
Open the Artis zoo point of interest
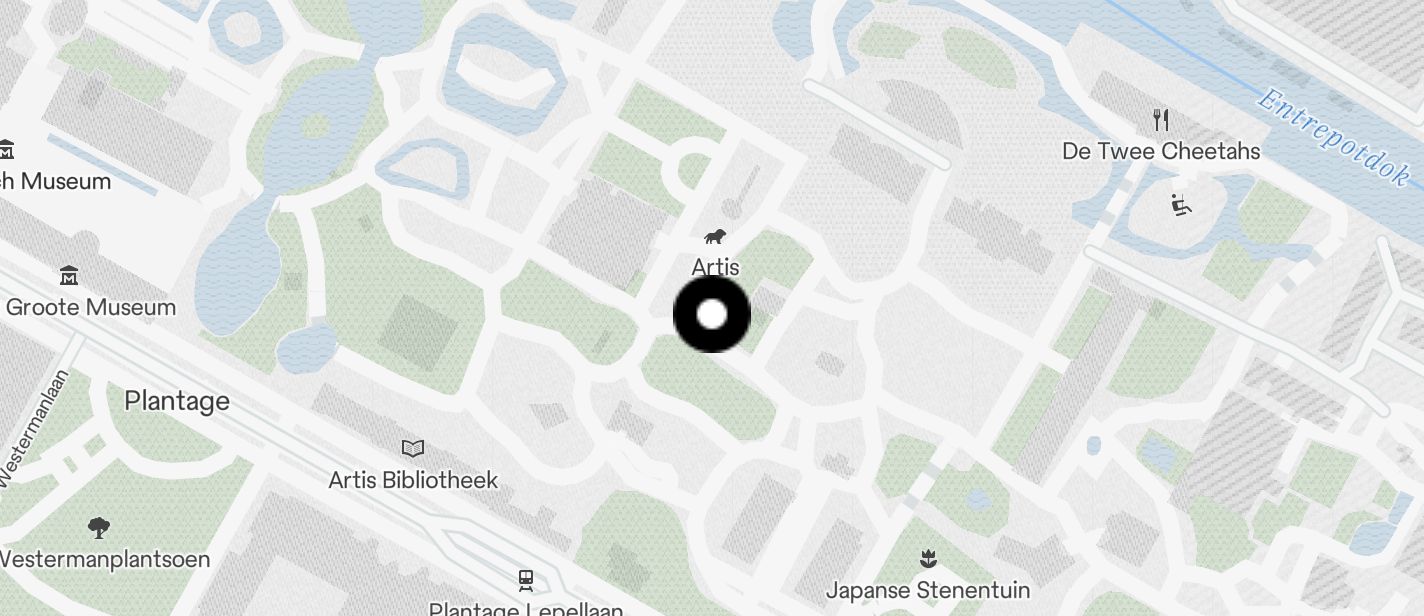pos(715,238)
